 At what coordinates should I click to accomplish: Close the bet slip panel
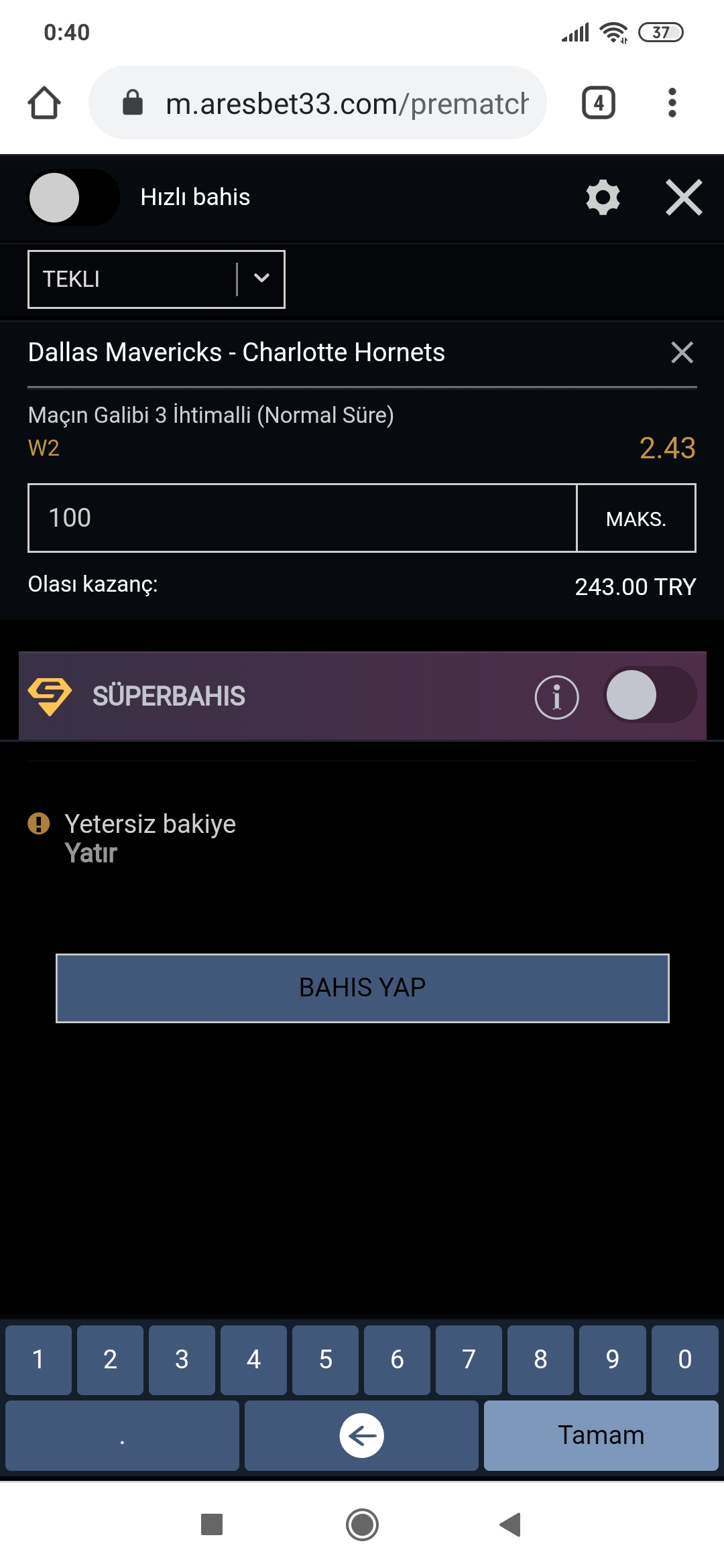point(684,197)
